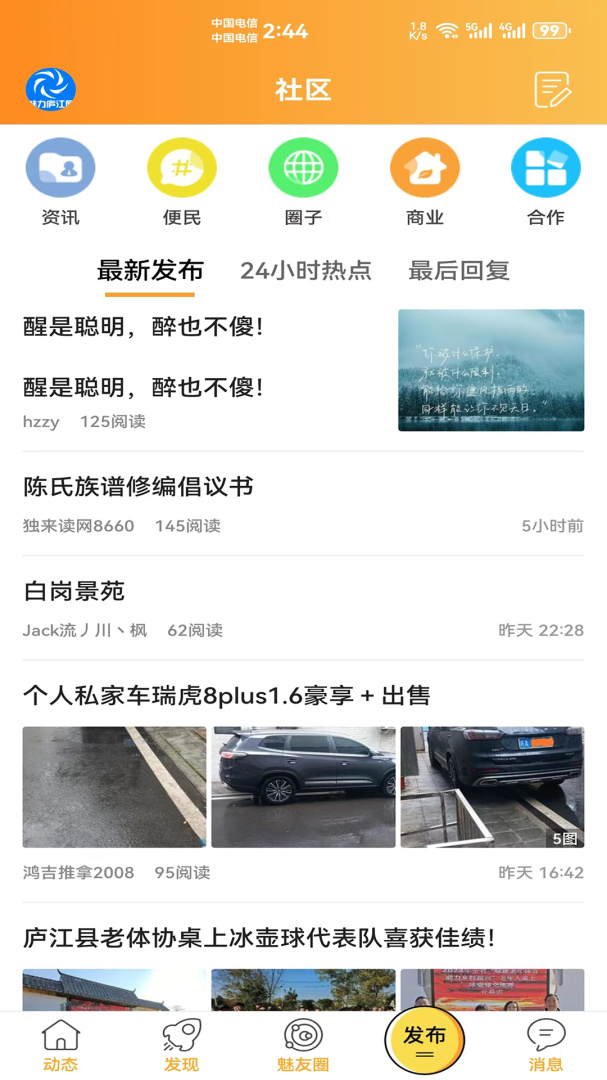Open the 消息 messages tab

pos(546,1045)
